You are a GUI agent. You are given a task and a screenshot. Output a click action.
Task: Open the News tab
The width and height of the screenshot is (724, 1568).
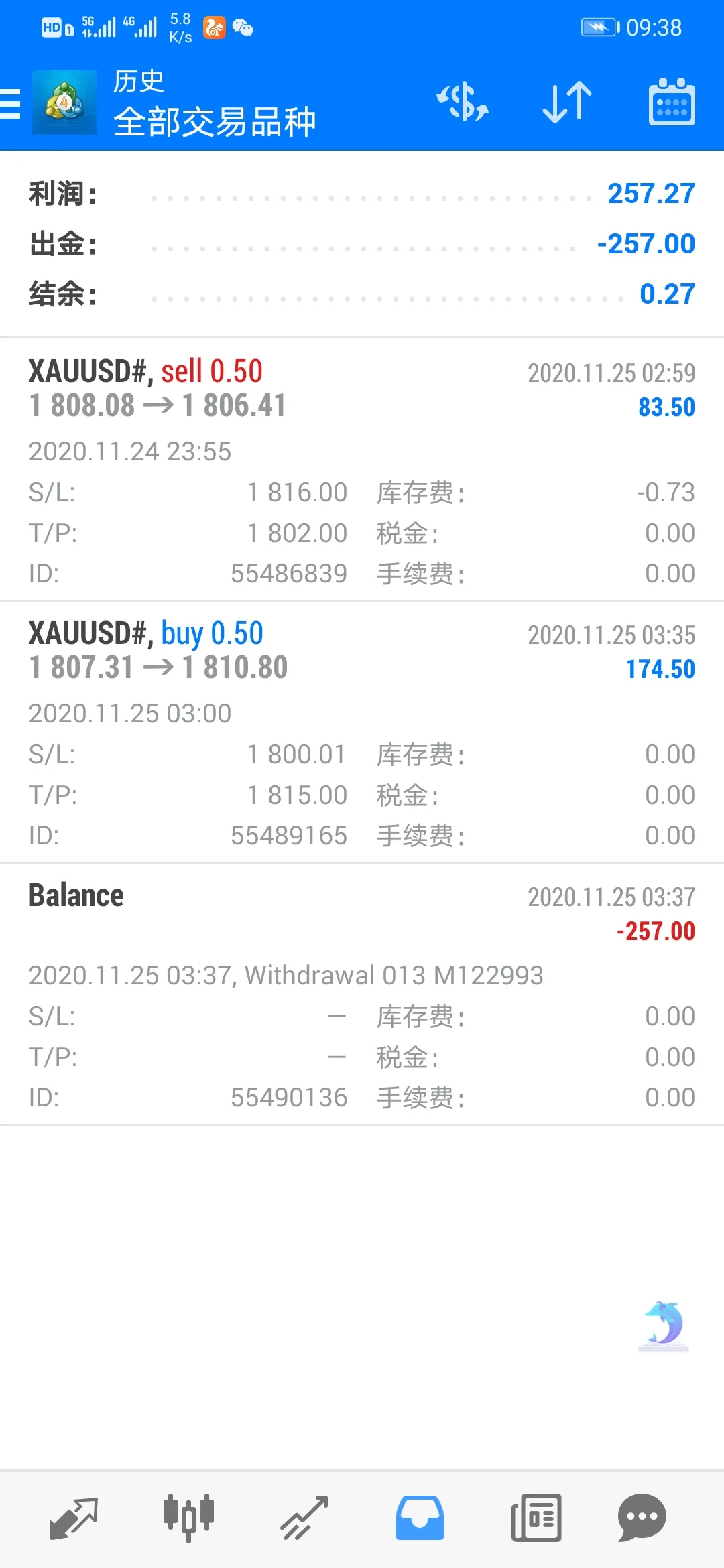(x=536, y=1518)
